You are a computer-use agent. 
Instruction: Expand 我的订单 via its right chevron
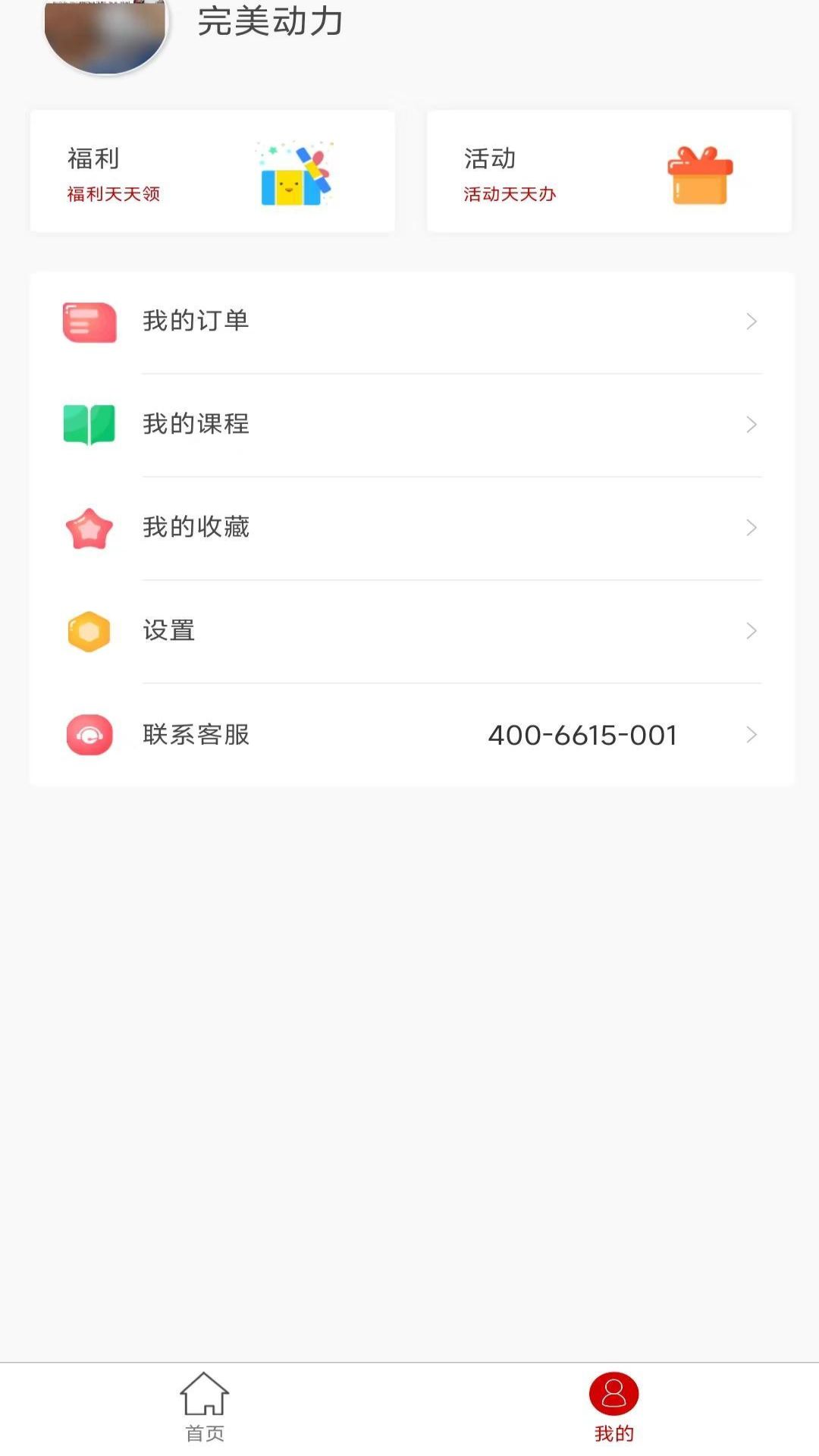[752, 322]
